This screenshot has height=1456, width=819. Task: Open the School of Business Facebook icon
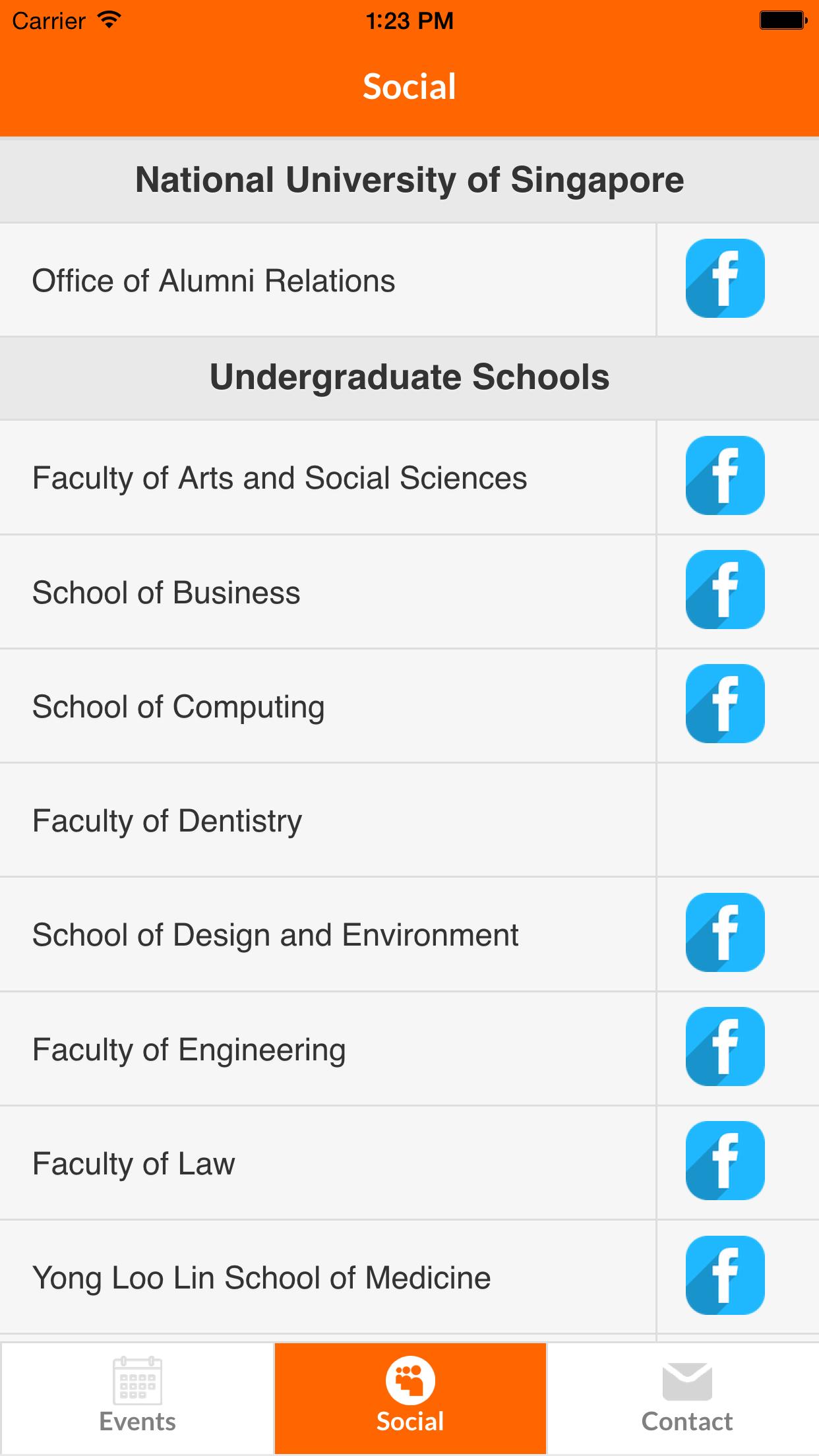tap(725, 591)
